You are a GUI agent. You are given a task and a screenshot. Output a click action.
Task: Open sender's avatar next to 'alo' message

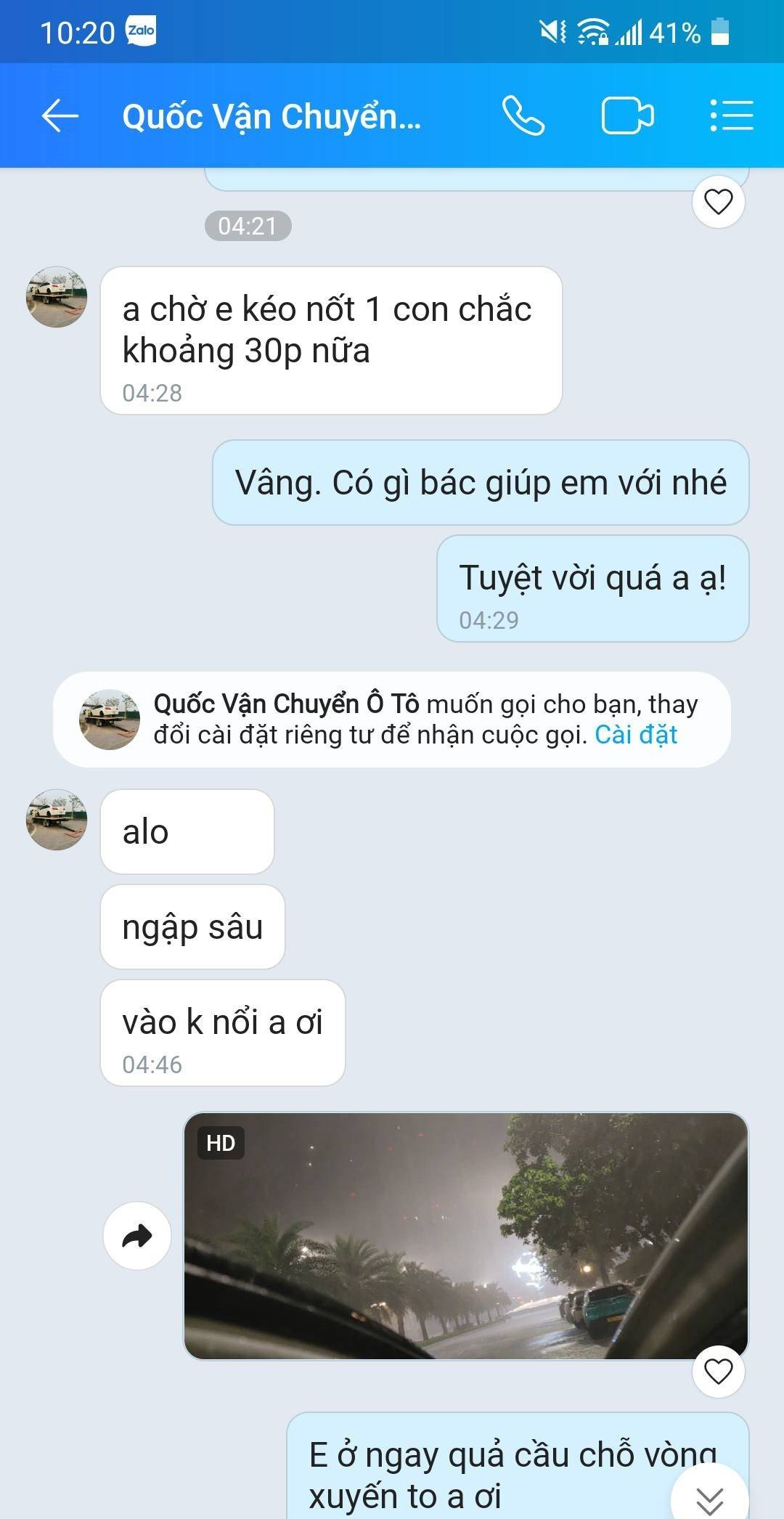(55, 821)
